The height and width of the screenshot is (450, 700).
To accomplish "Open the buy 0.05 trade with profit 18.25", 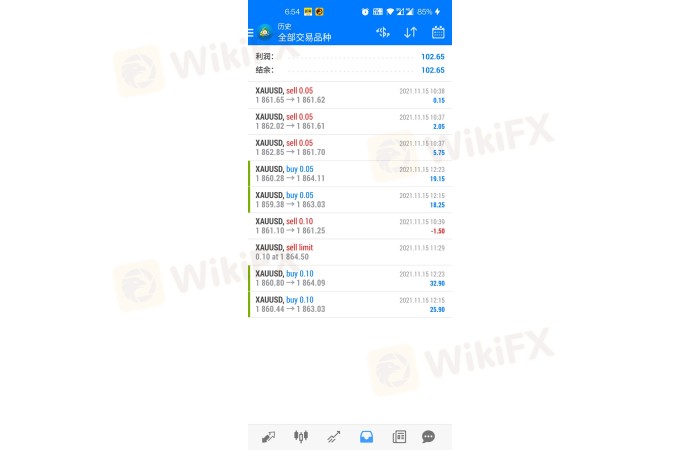I will tap(350, 199).
